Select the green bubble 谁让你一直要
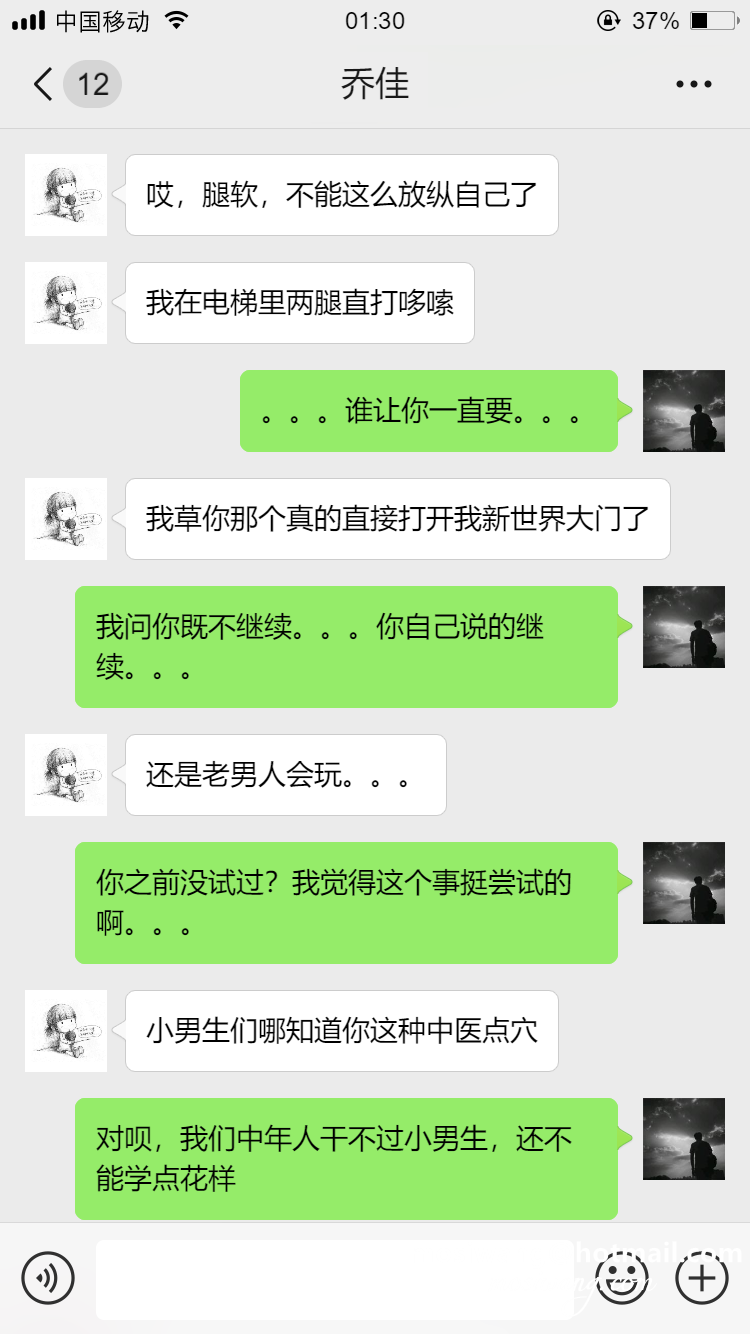Image resolution: width=750 pixels, height=1334 pixels. click(x=430, y=411)
